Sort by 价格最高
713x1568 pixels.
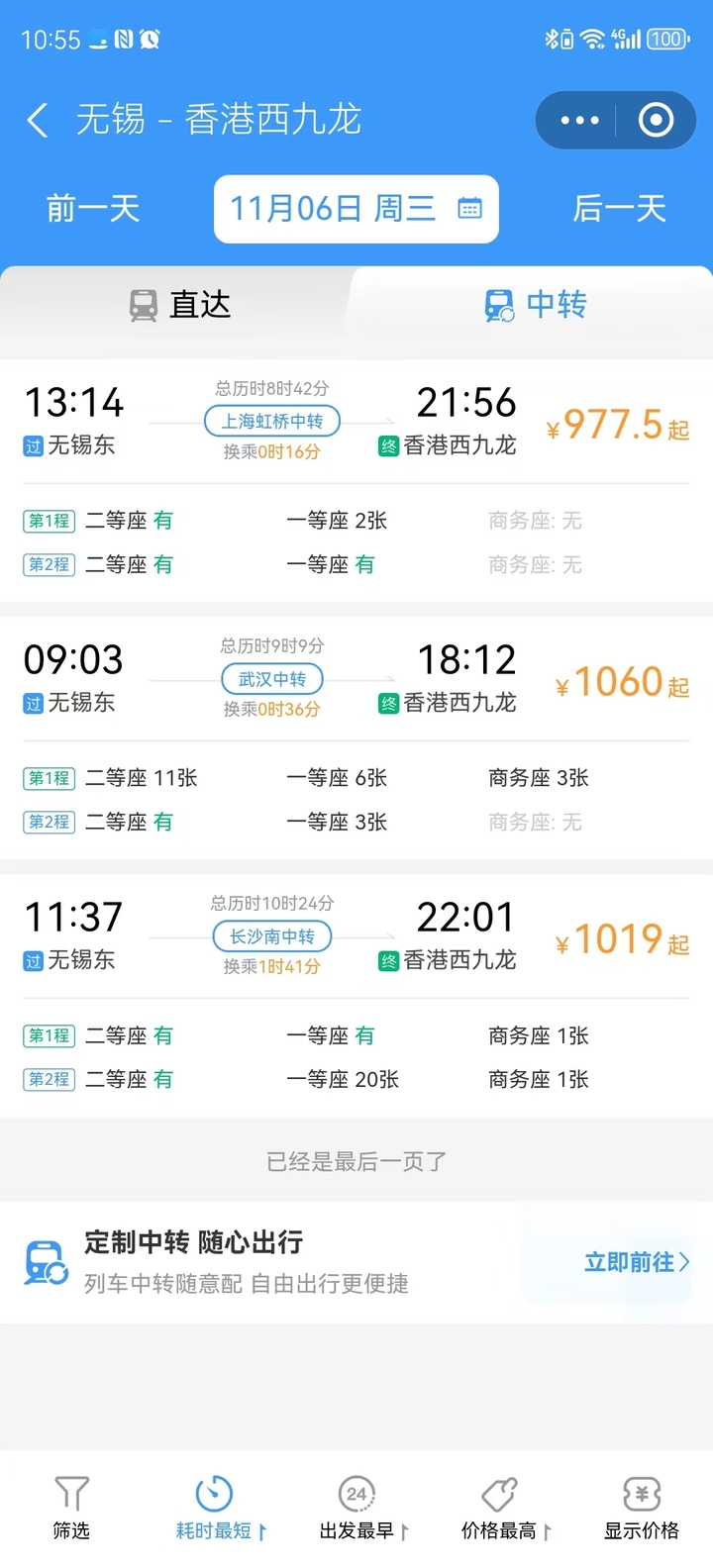pos(502,1509)
